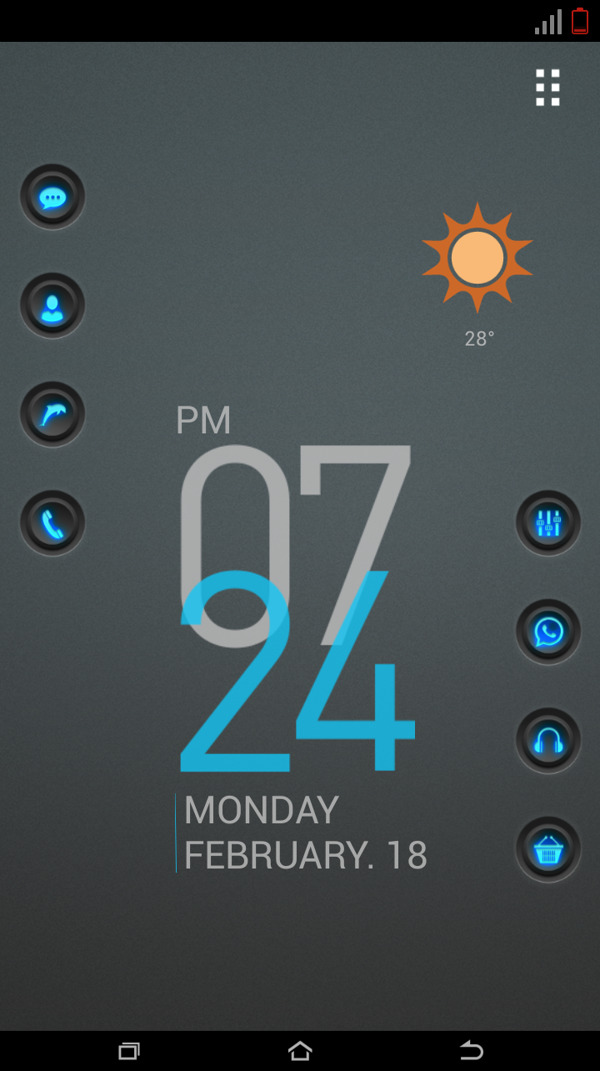Open the app drawer grid icon
This screenshot has width=600, height=1071.
tap(547, 88)
